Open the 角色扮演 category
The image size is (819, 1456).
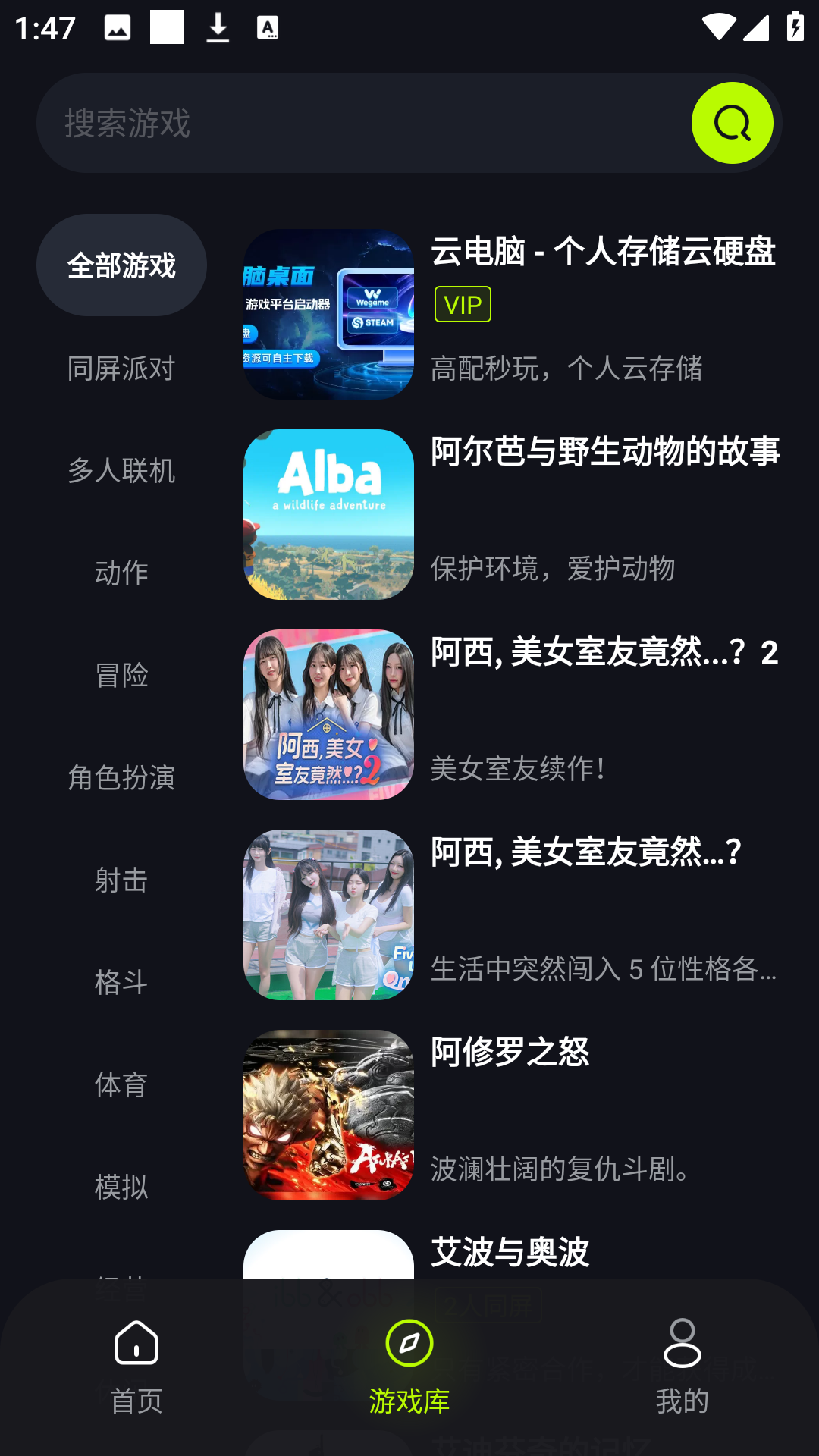121,778
